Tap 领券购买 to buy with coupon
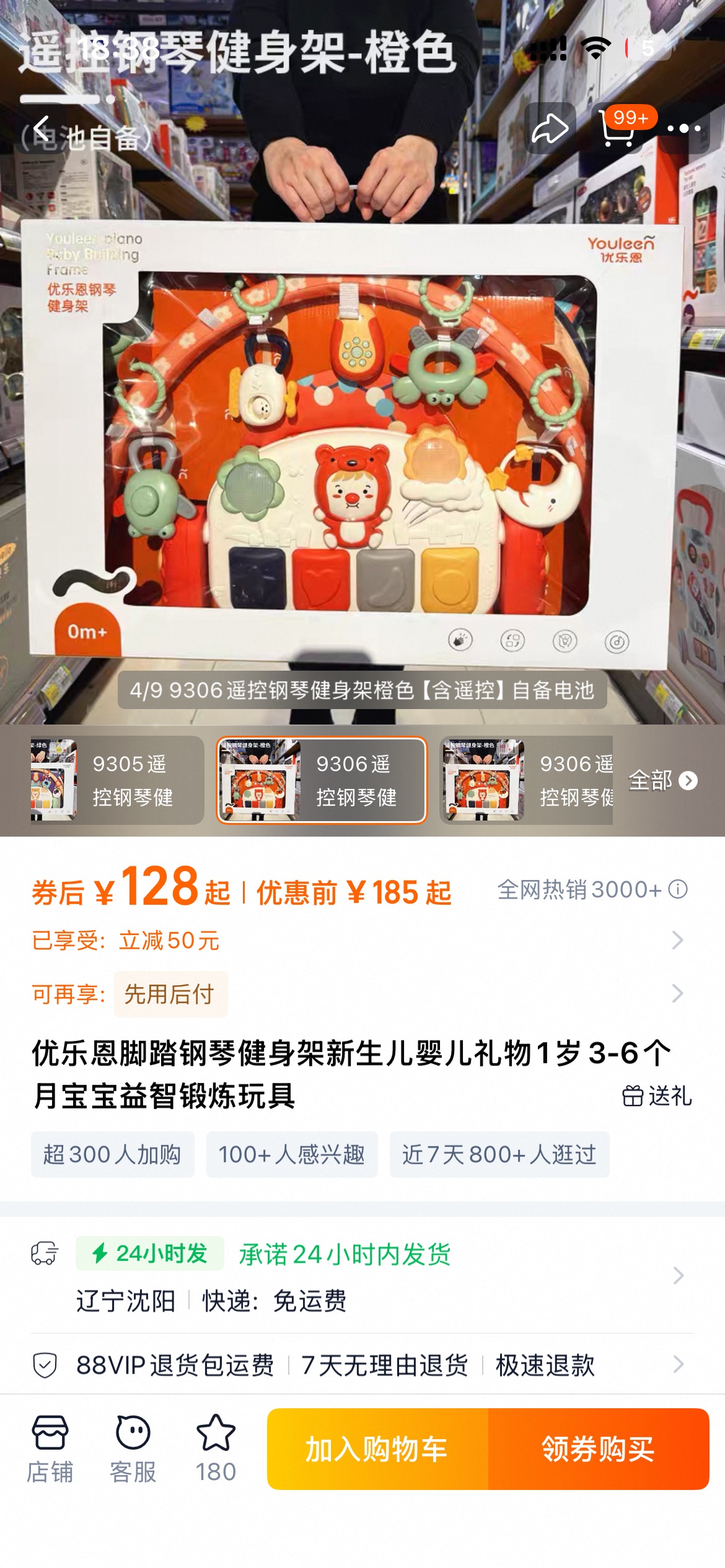Image resolution: width=725 pixels, height=1568 pixels. pos(598,1449)
